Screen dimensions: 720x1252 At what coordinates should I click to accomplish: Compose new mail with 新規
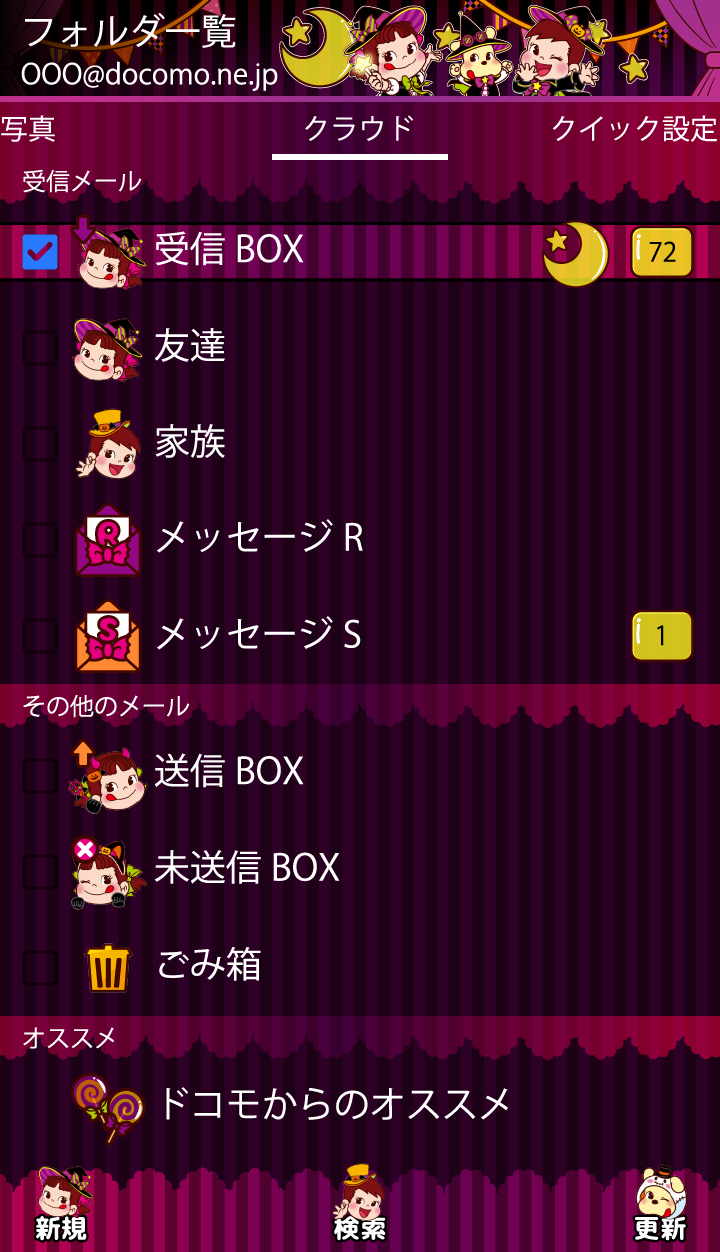coord(62,1205)
